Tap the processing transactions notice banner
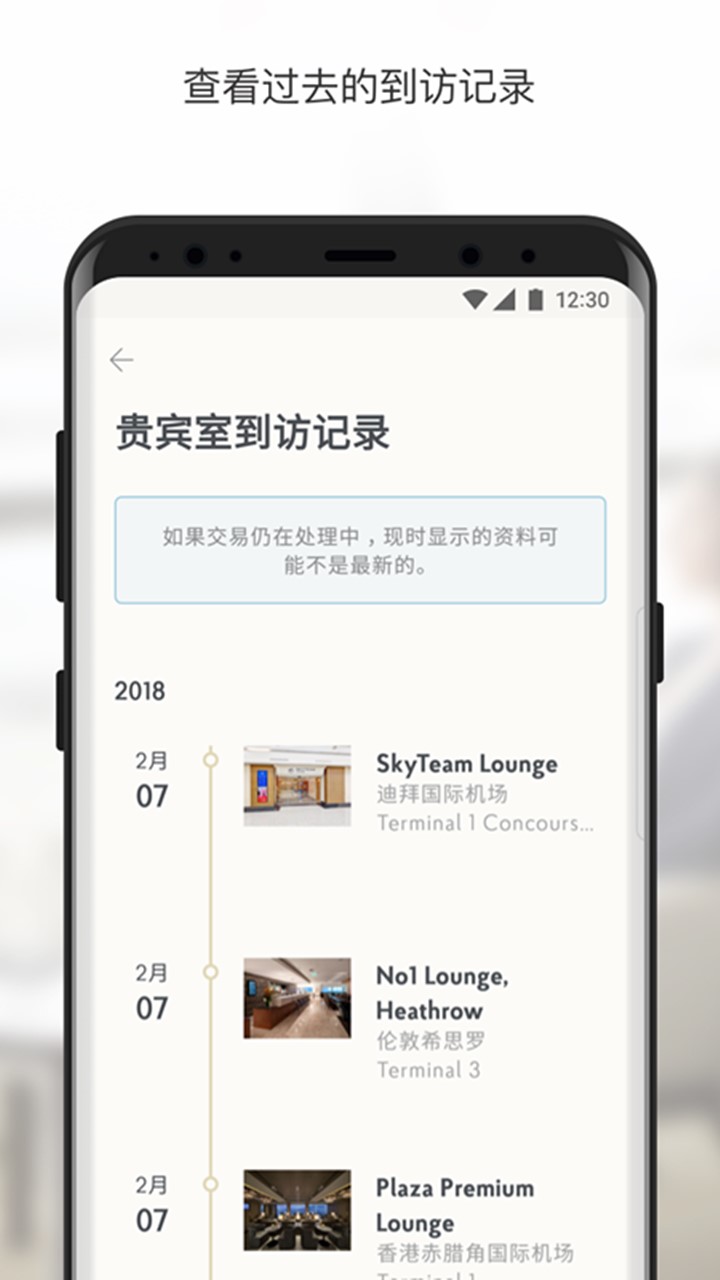The image size is (720, 1280). 358,548
